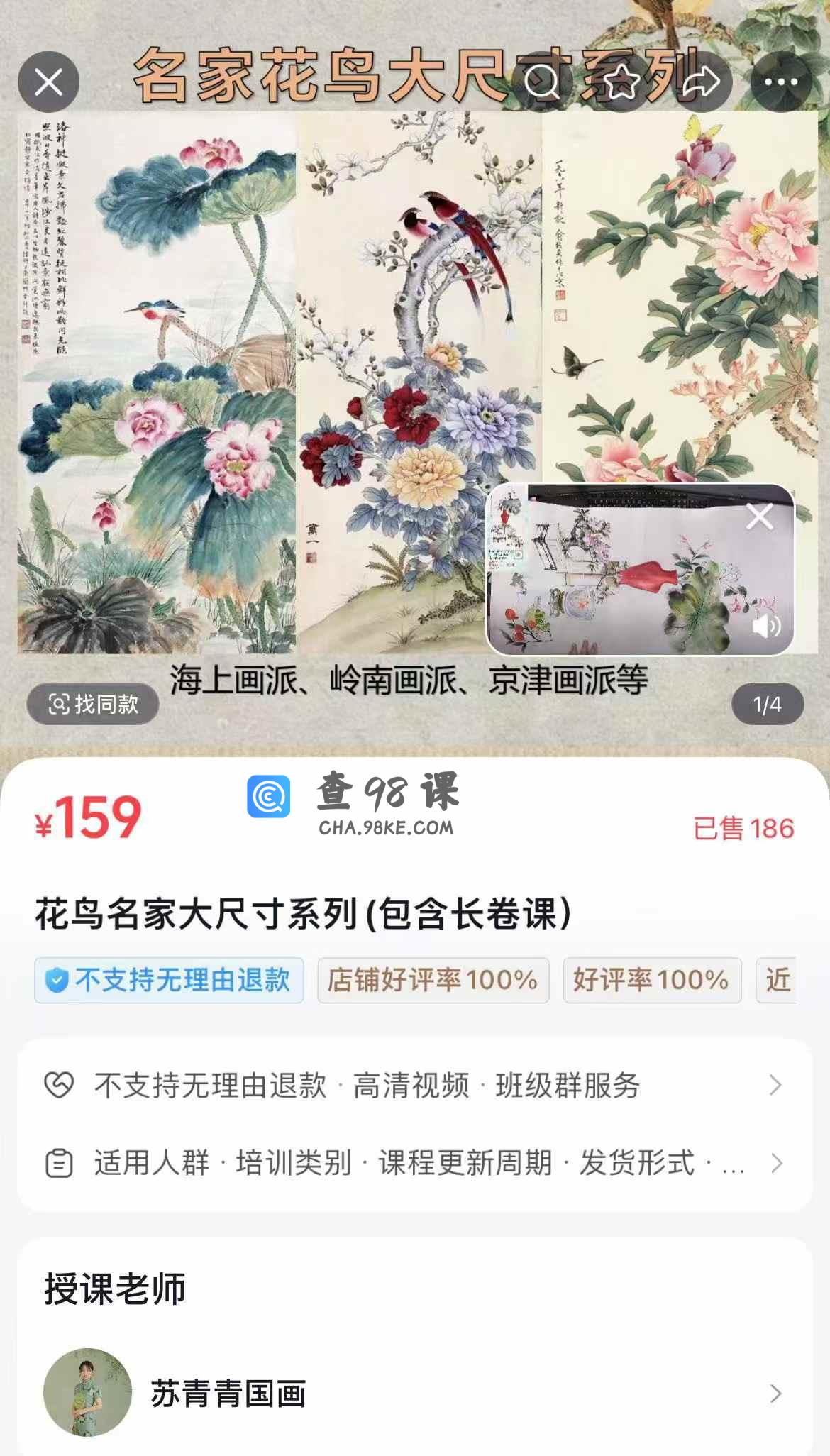The height and width of the screenshot is (1456, 830).
Task: Select the 店铺好评率100% chip
Action: pos(433,980)
